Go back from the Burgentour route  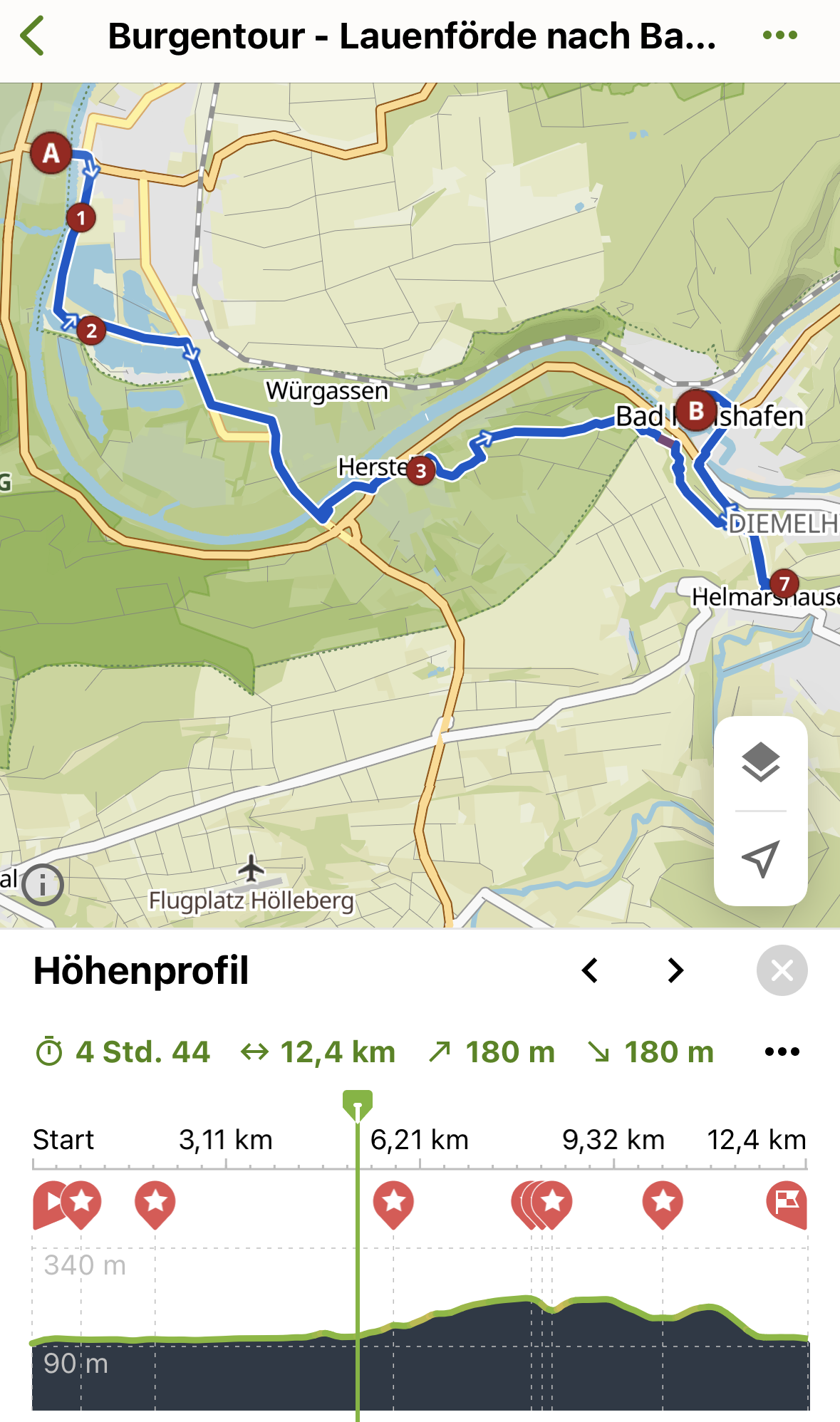(33, 36)
